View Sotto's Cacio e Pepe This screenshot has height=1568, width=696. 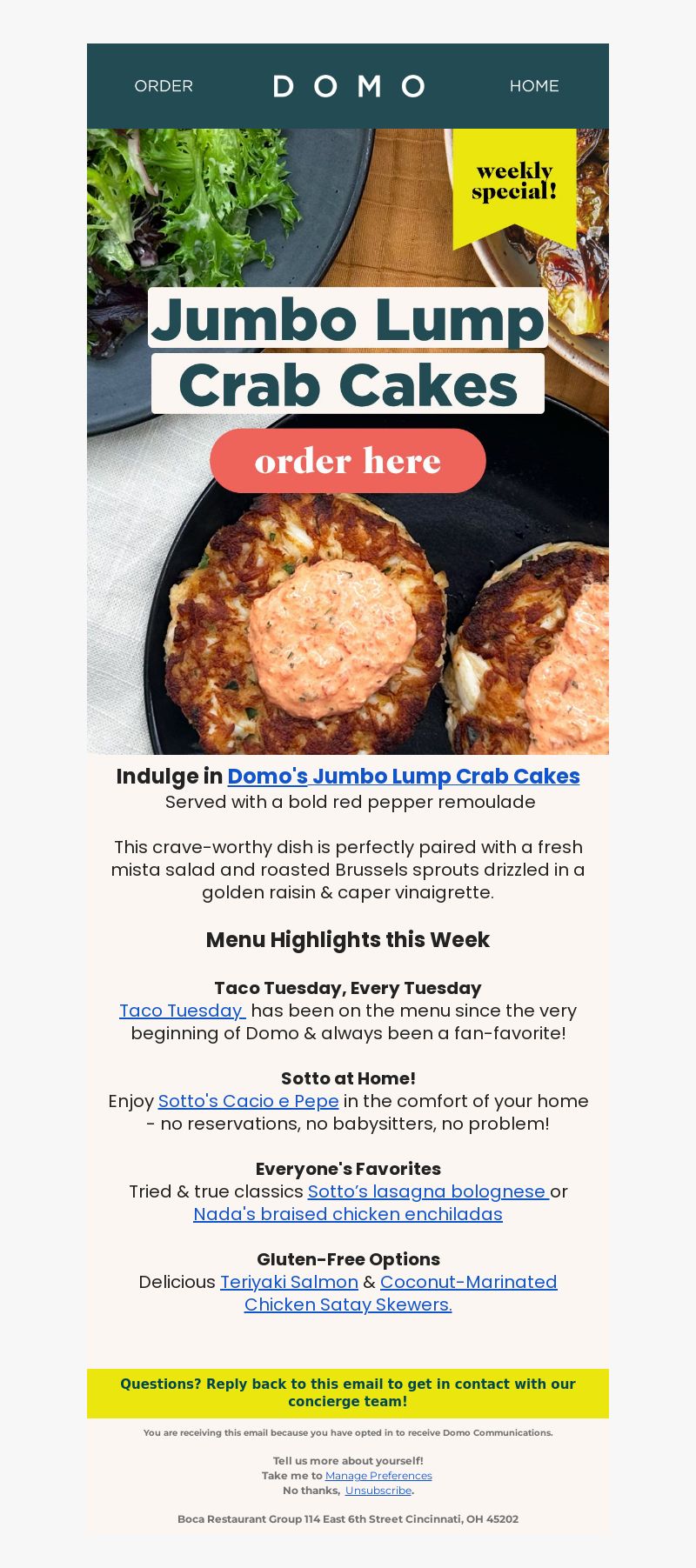click(x=248, y=1101)
